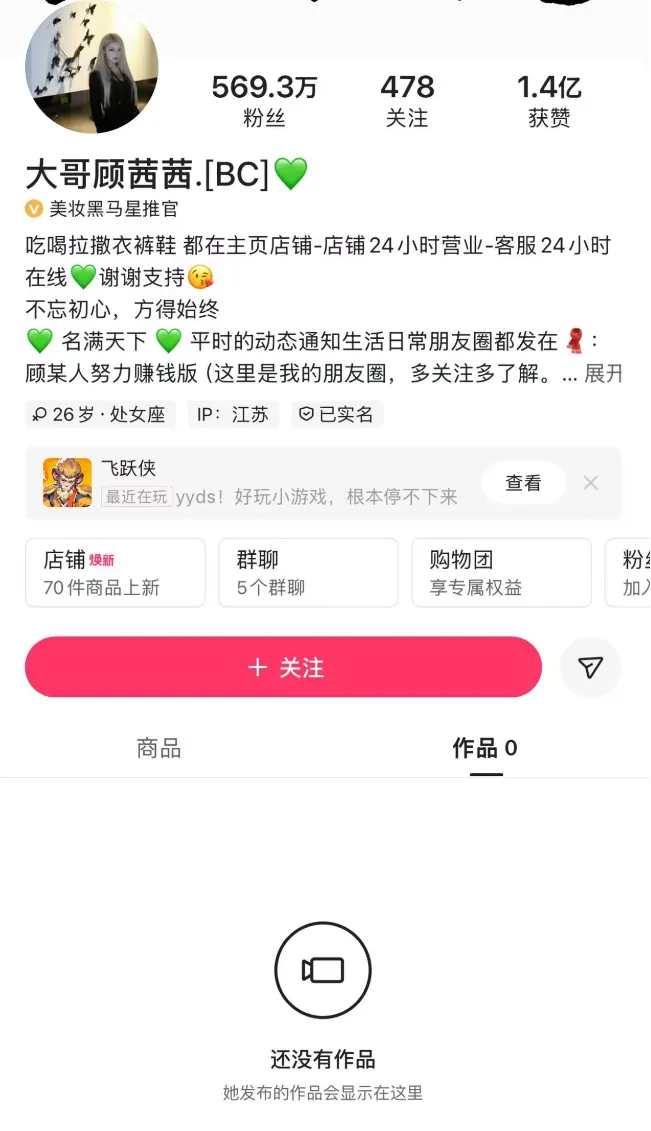The width and height of the screenshot is (651, 1131).
Task: Open the 群聊 card with 5 groups
Action: coord(308,572)
